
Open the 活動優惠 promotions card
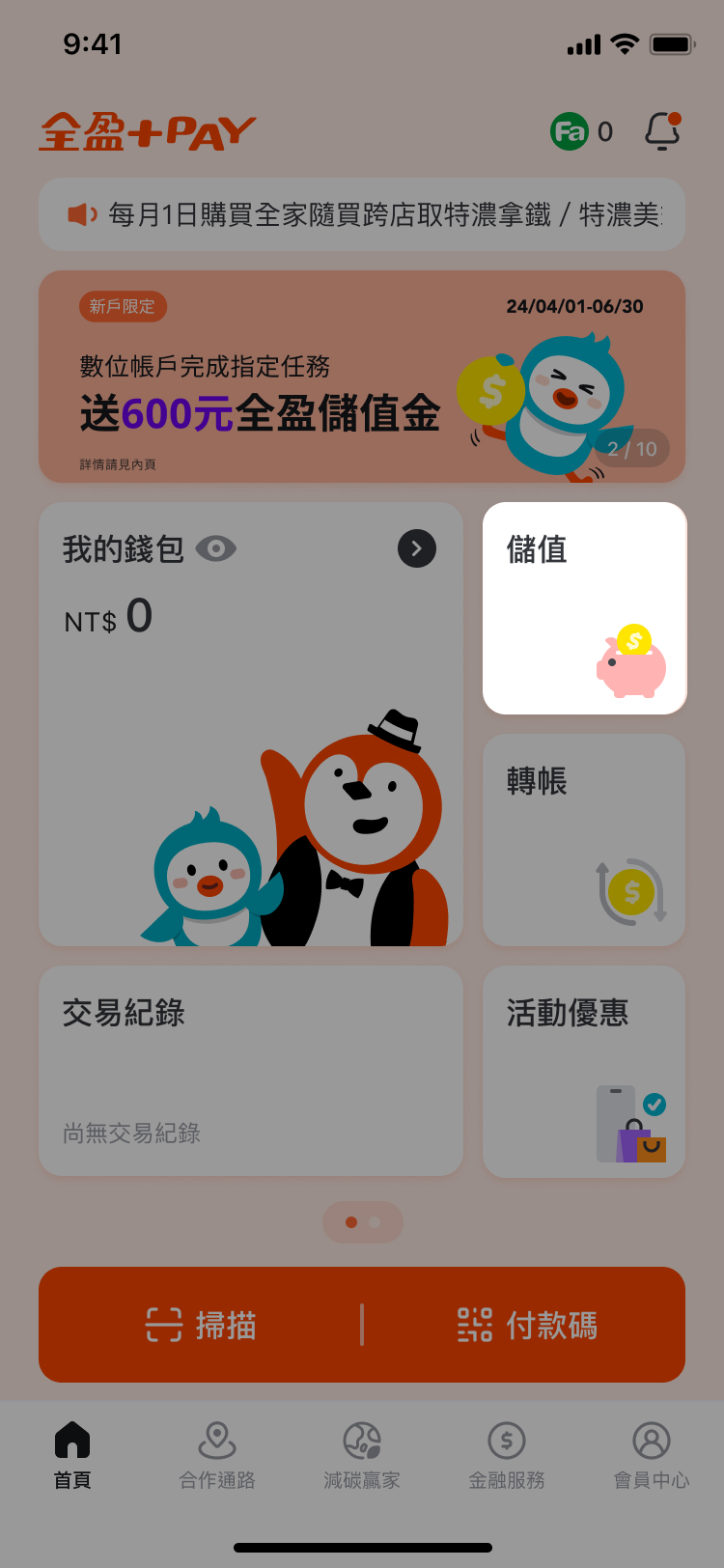pyautogui.click(x=584, y=1072)
